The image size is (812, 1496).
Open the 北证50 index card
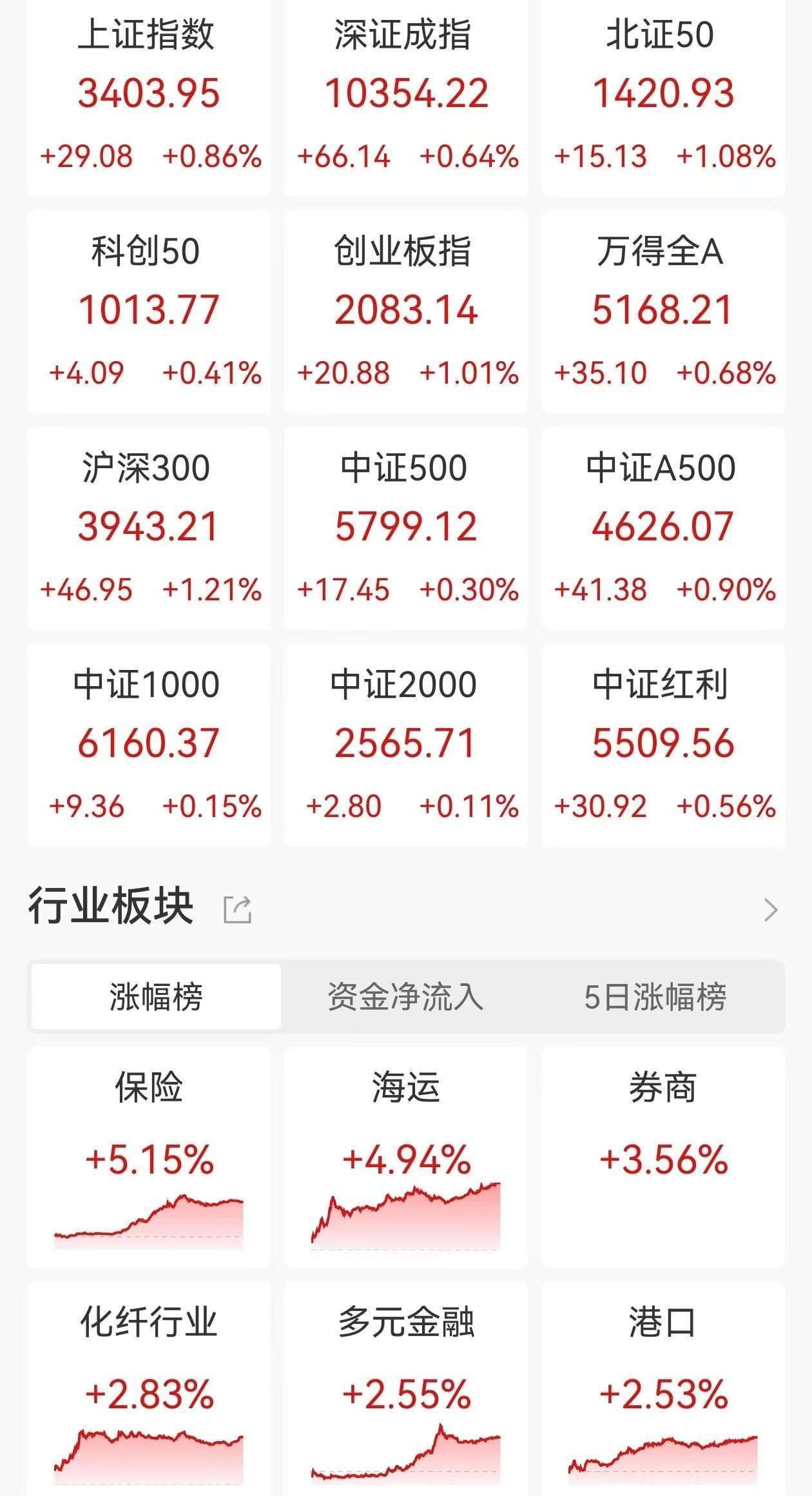tap(663, 97)
